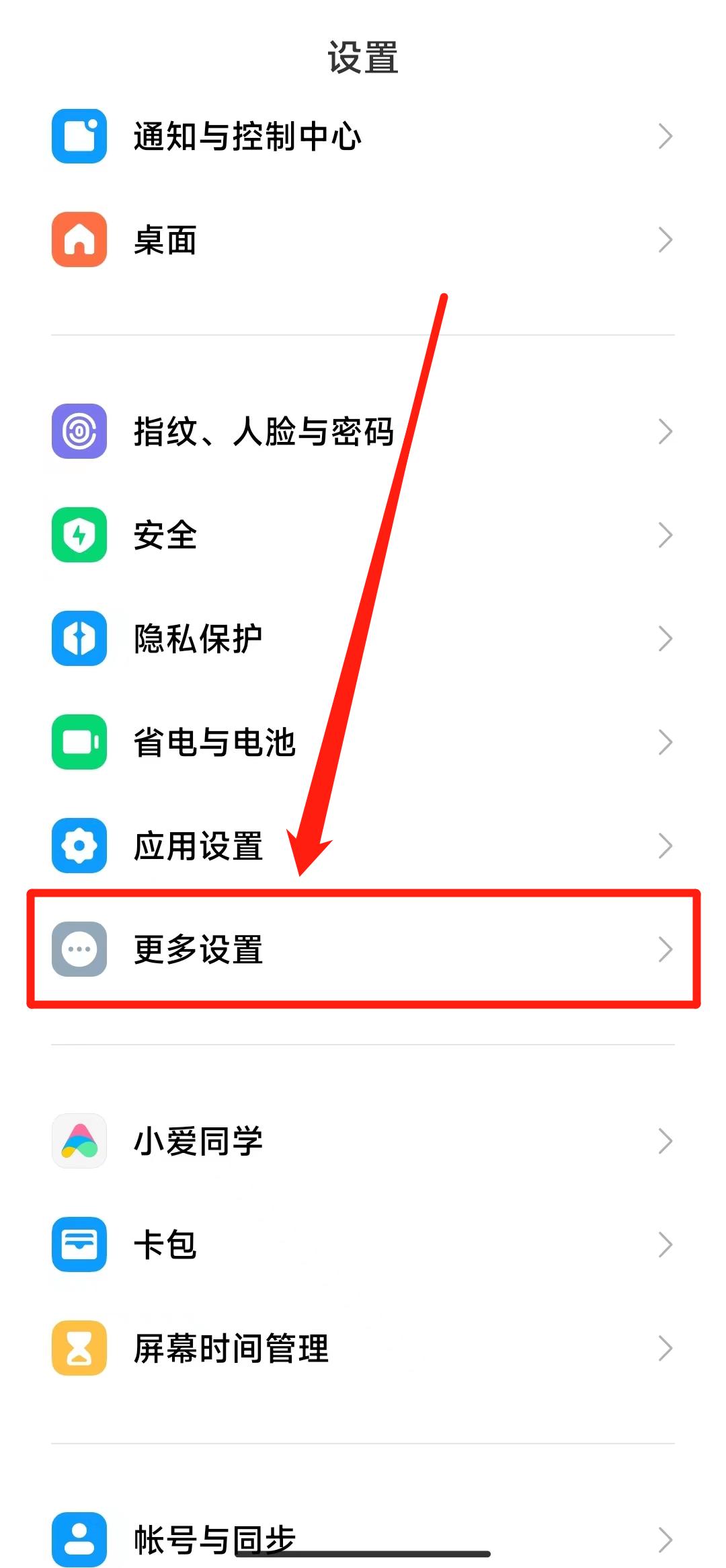Tap the blue 卡包 wallet icon

click(79, 1244)
